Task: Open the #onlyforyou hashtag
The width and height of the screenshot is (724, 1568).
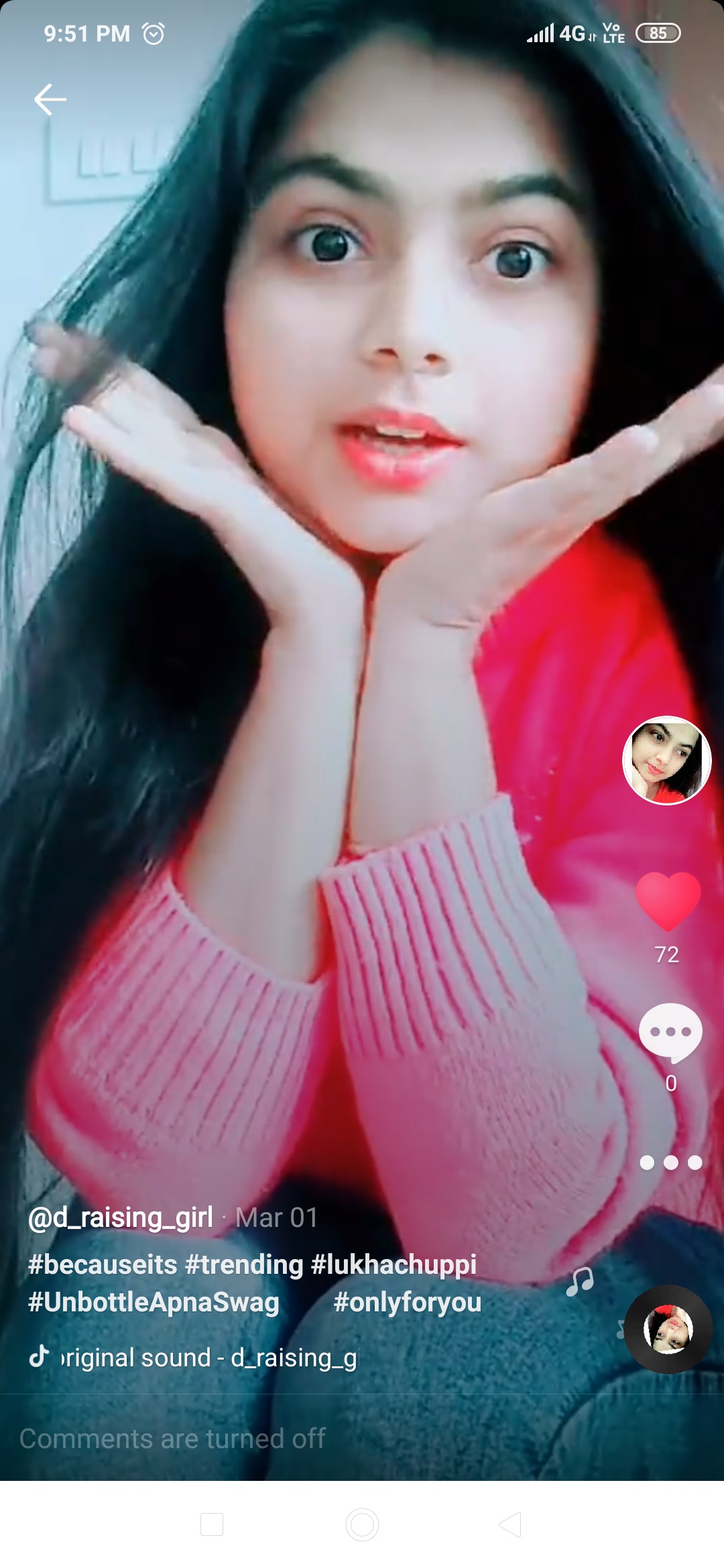Action: pyautogui.click(x=408, y=1302)
